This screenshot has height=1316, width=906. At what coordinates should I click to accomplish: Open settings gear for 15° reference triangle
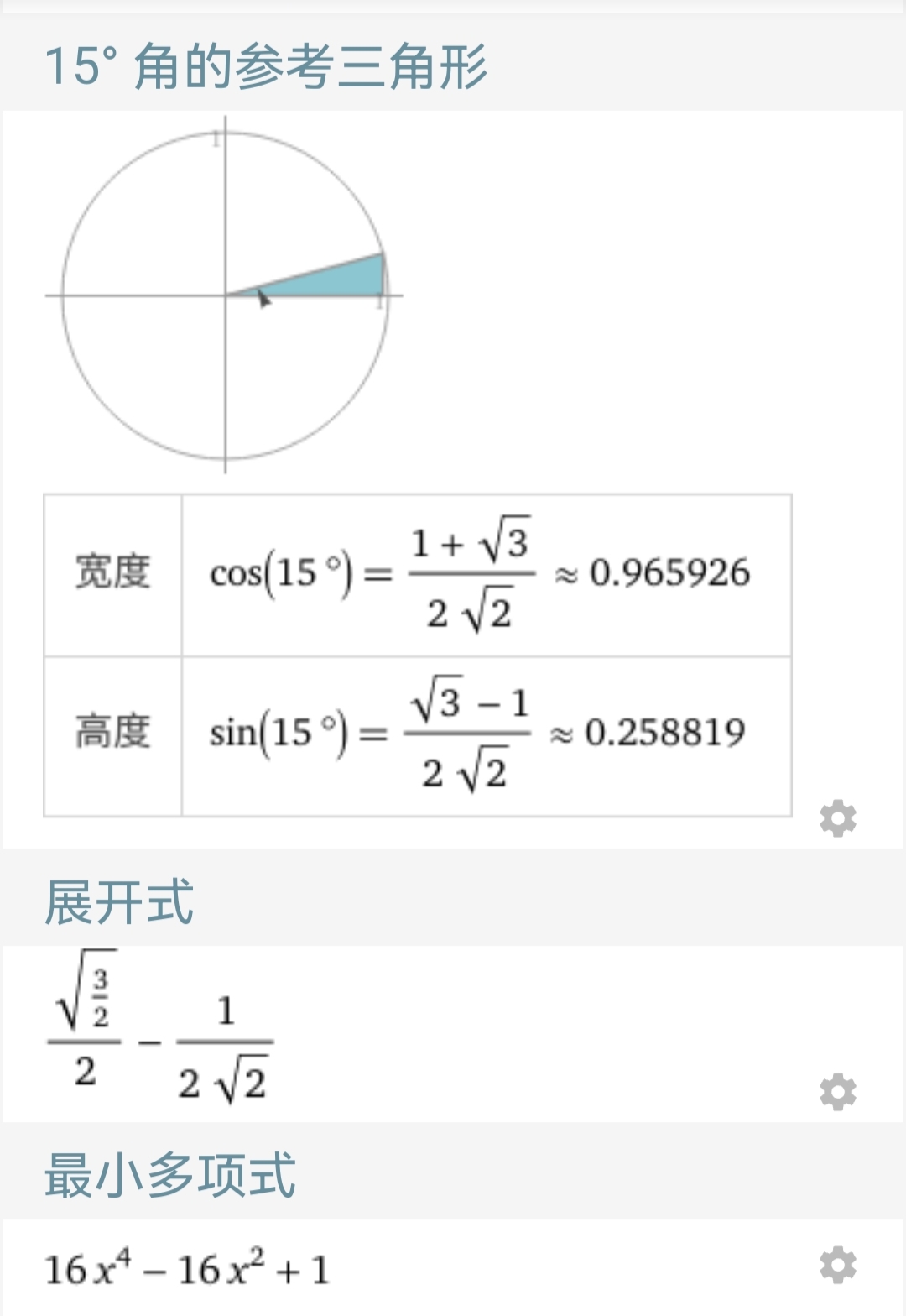(837, 818)
